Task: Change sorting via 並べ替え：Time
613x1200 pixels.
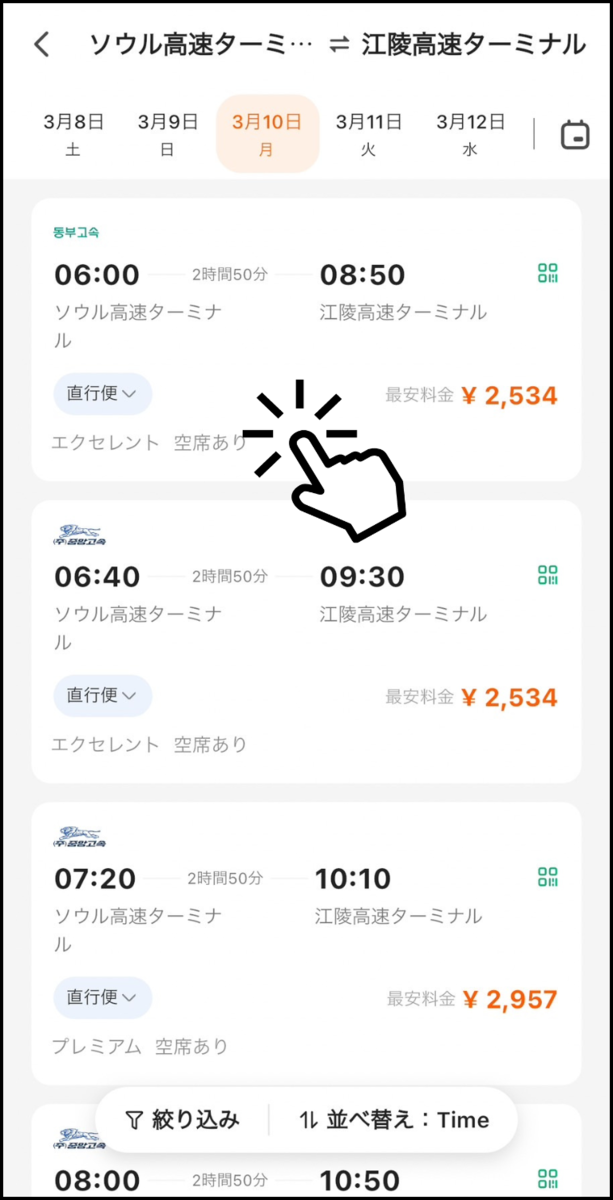Action: tap(394, 1120)
